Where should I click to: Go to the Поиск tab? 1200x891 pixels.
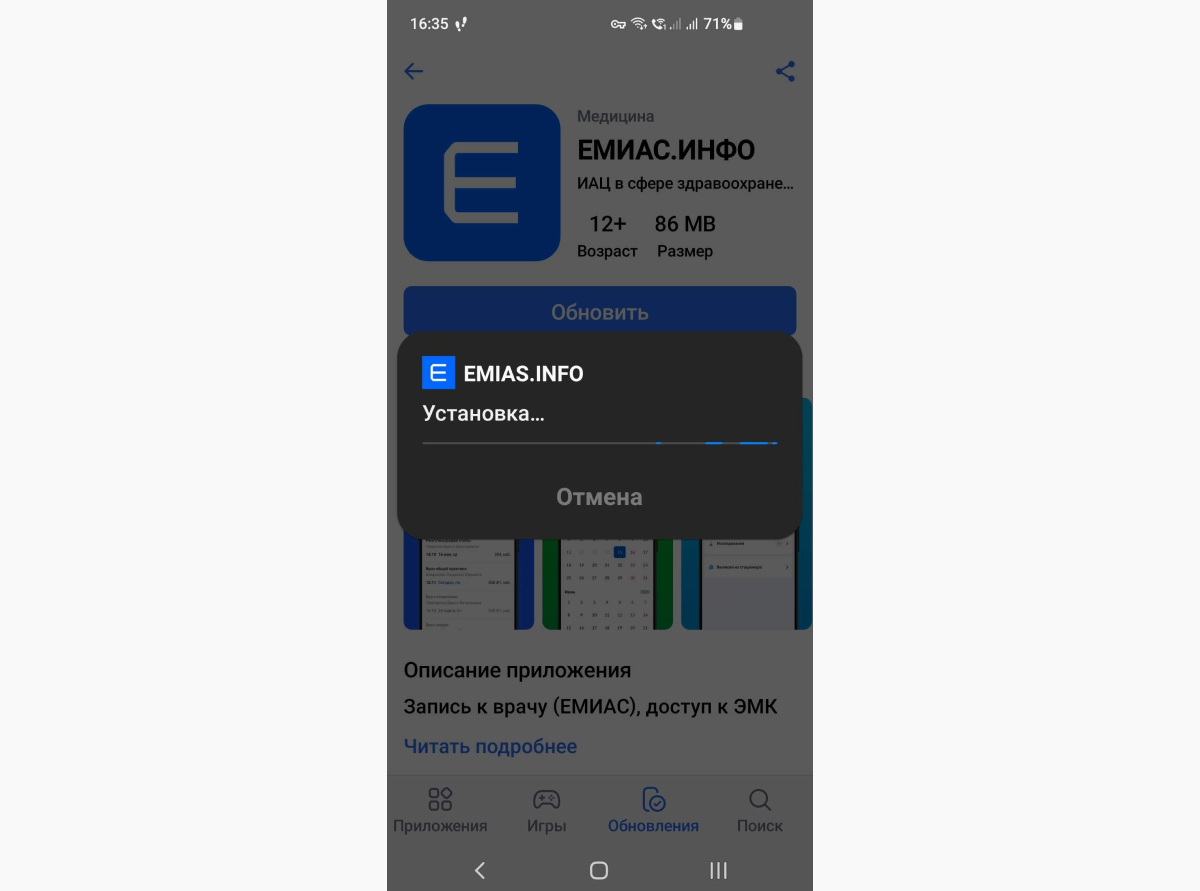tap(759, 811)
